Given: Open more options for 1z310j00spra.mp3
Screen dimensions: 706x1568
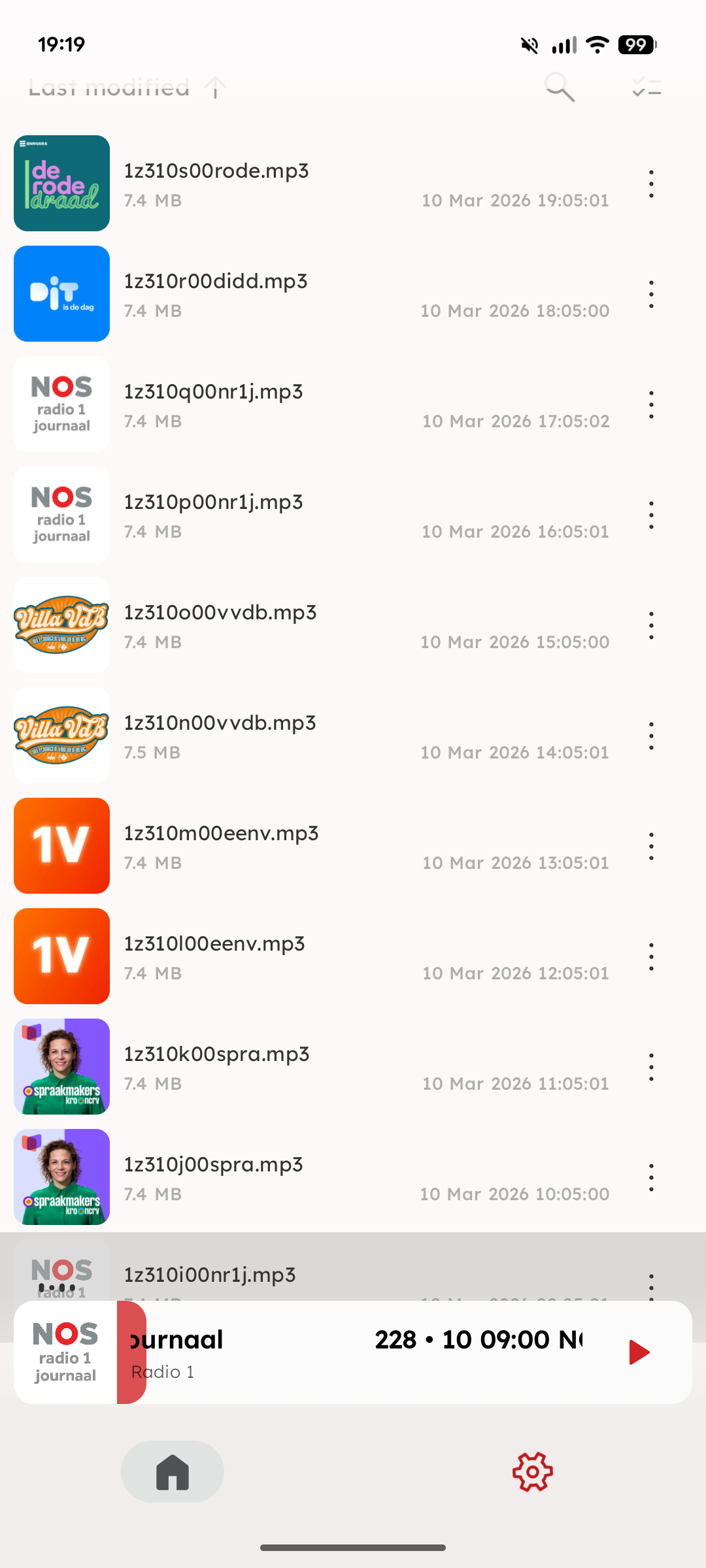Looking at the screenshot, I should point(651,1177).
